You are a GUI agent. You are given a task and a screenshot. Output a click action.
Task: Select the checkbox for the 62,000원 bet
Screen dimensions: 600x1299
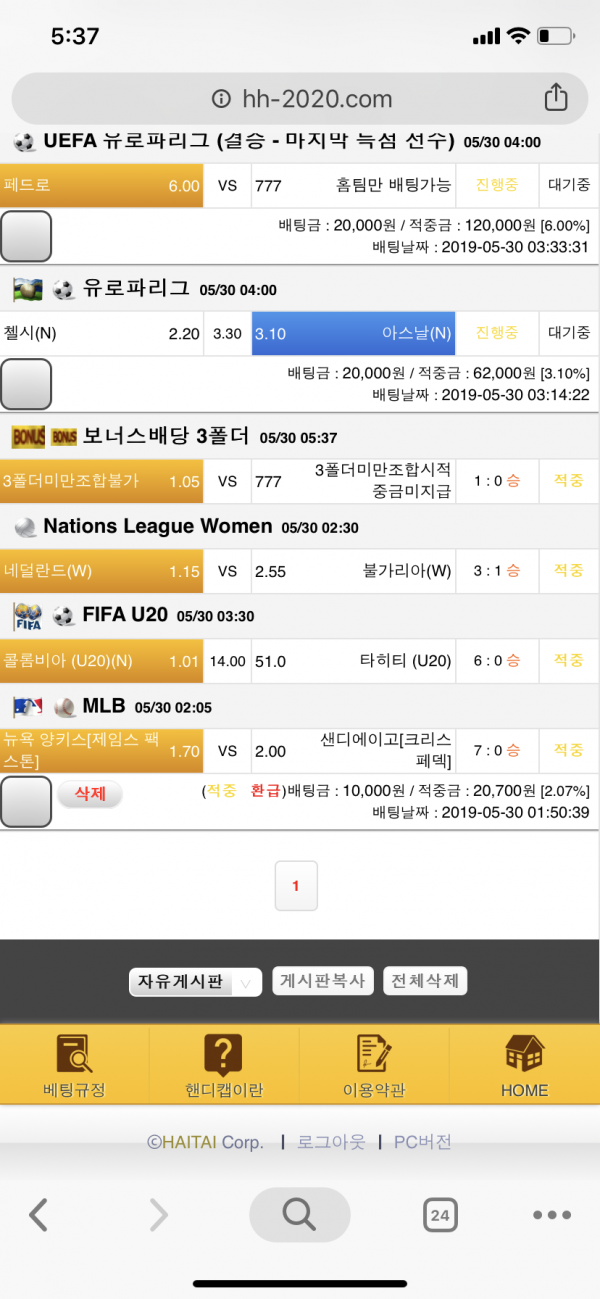tap(26, 384)
